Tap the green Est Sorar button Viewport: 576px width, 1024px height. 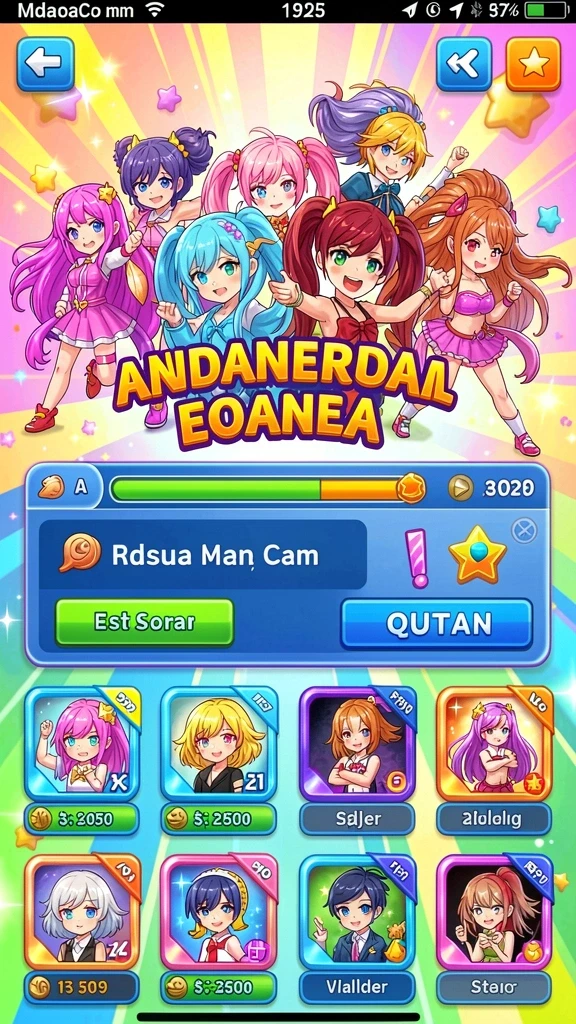tap(144, 622)
